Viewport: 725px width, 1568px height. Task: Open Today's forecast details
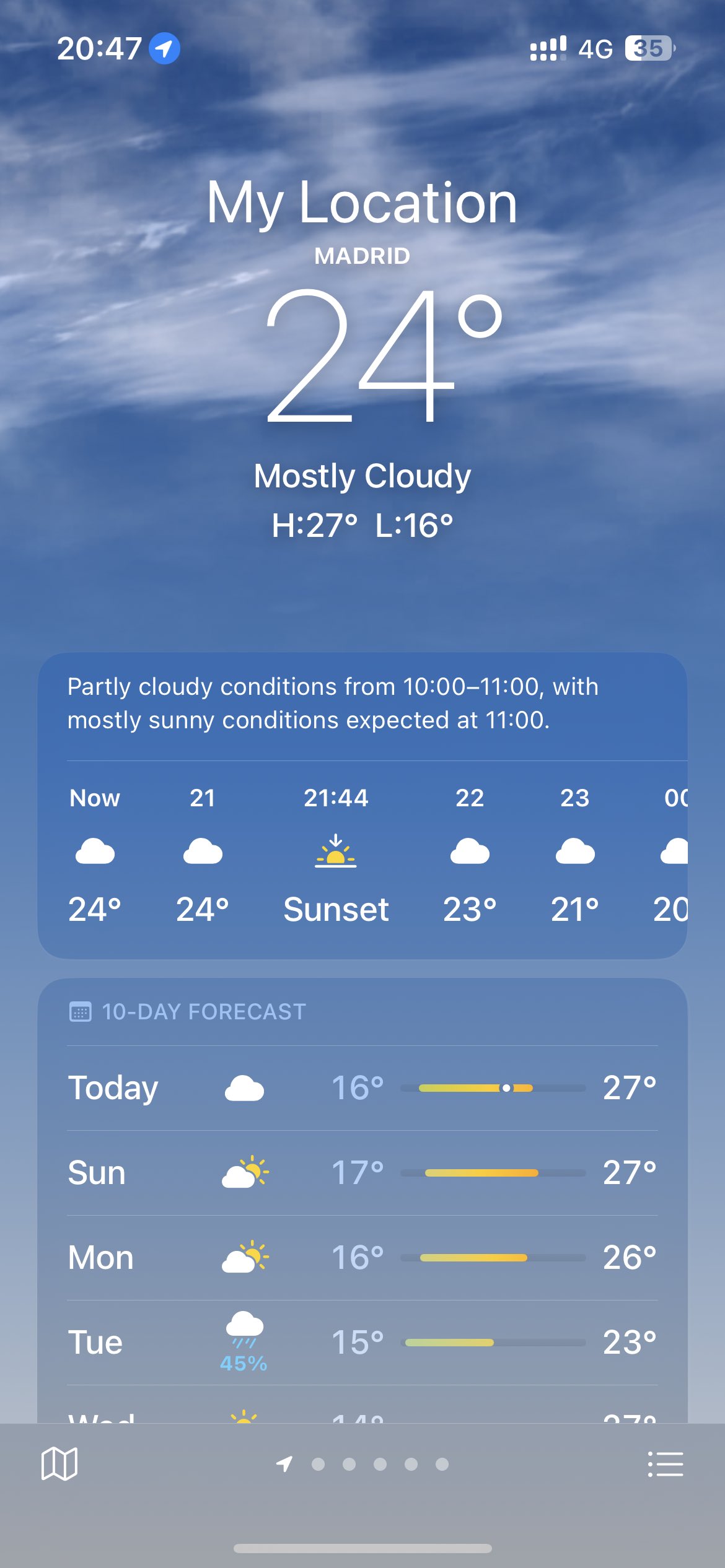point(362,1088)
